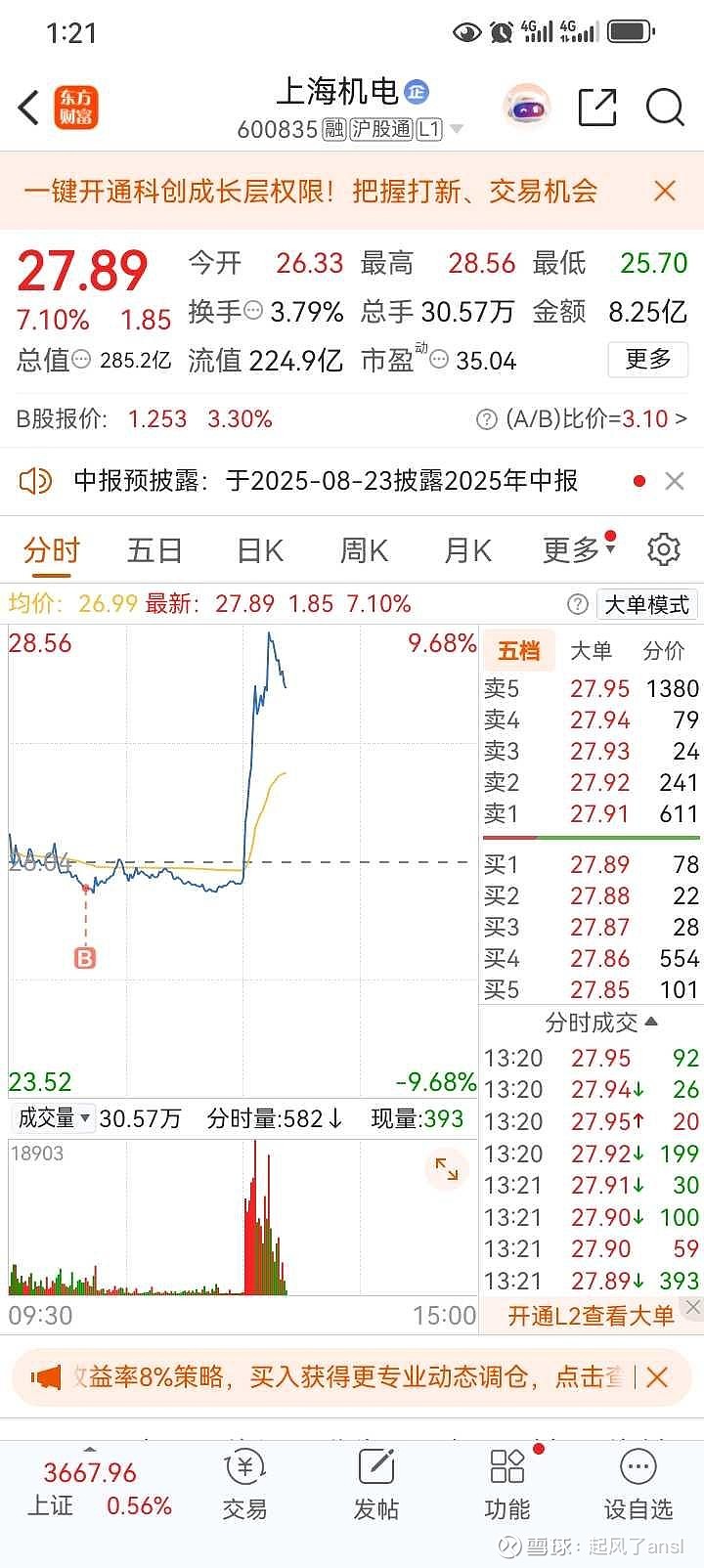704x1568 pixels.
Task: Select the 分价 tab in the order panel
Action: (x=664, y=651)
